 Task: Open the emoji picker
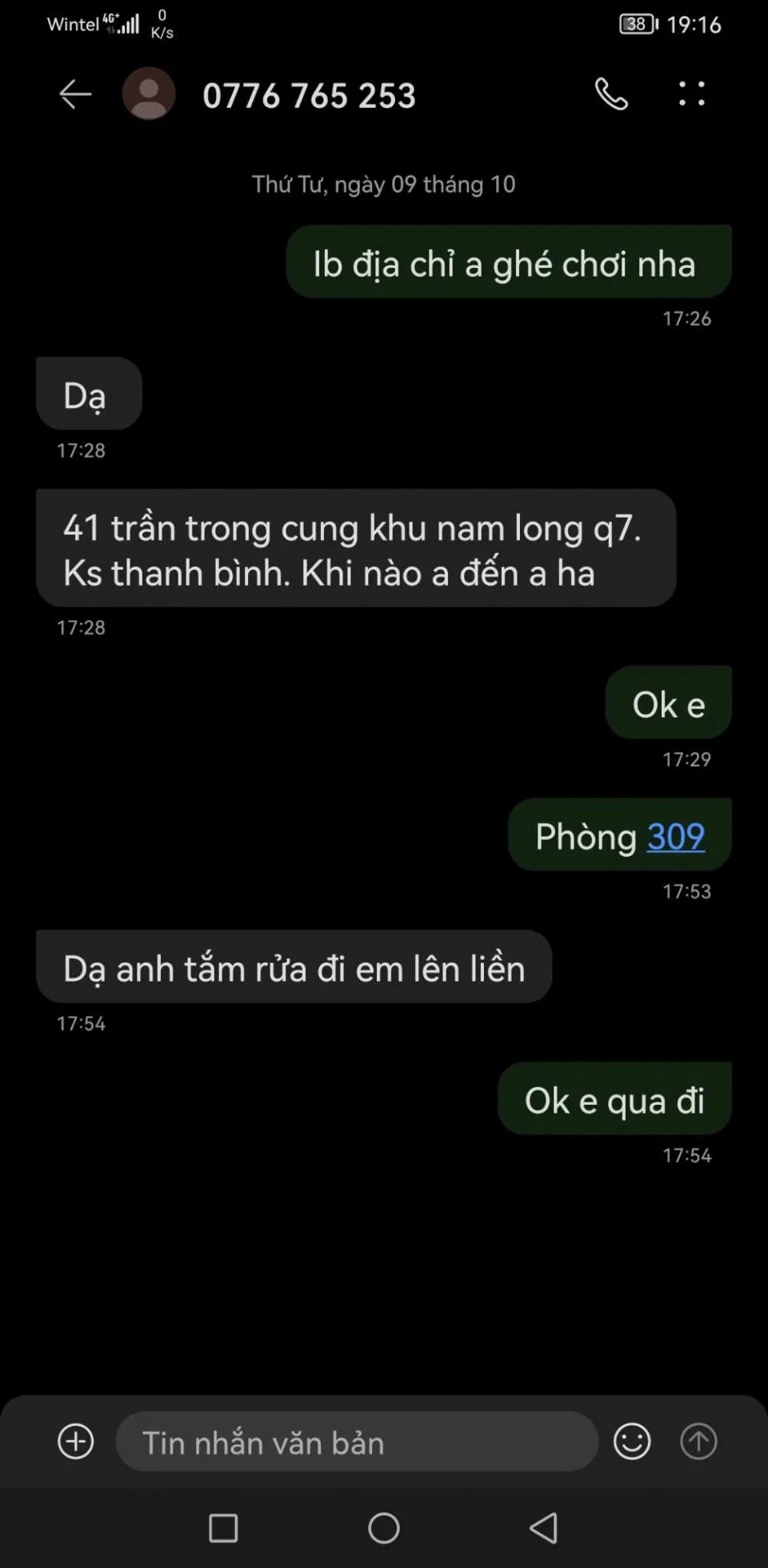[x=631, y=1442]
